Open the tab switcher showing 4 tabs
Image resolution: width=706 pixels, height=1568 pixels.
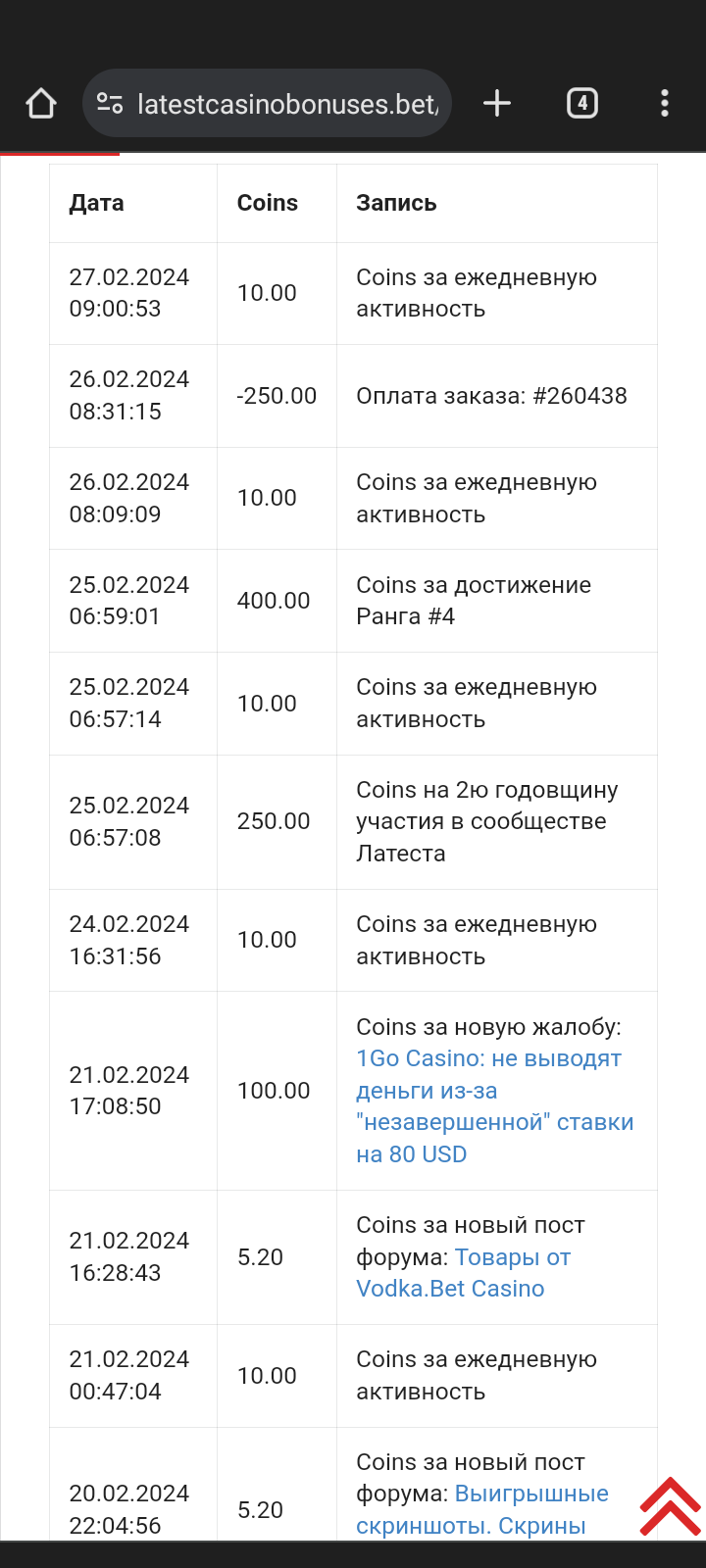[x=582, y=103]
